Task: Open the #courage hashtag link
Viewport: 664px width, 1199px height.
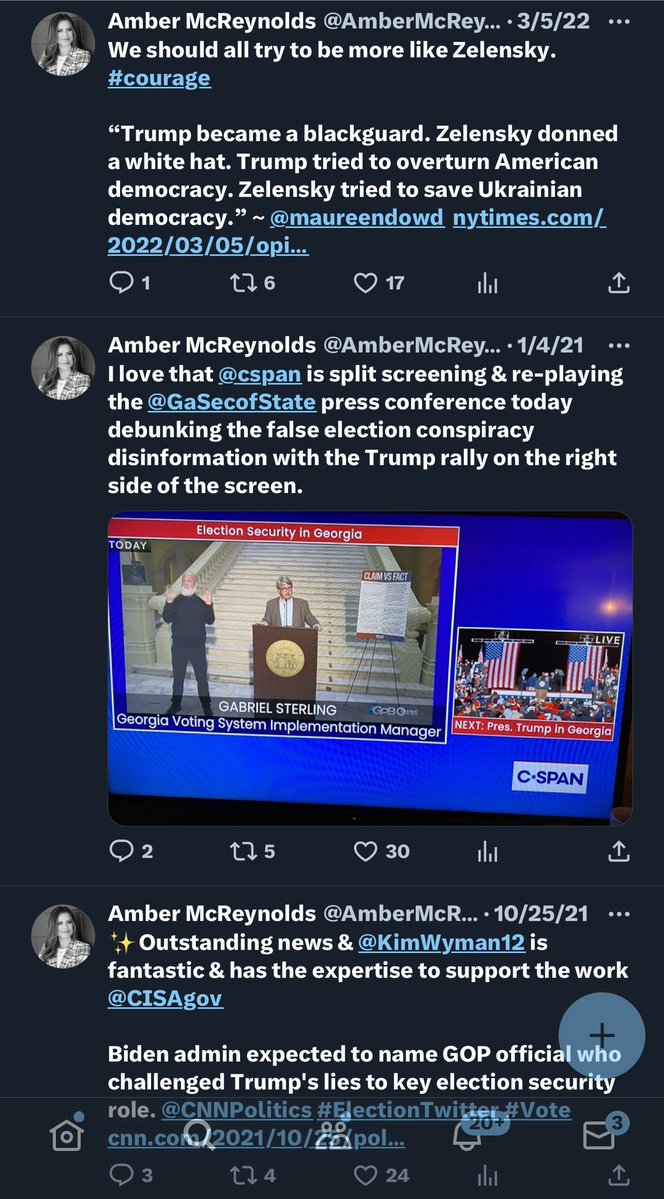Action: (159, 78)
